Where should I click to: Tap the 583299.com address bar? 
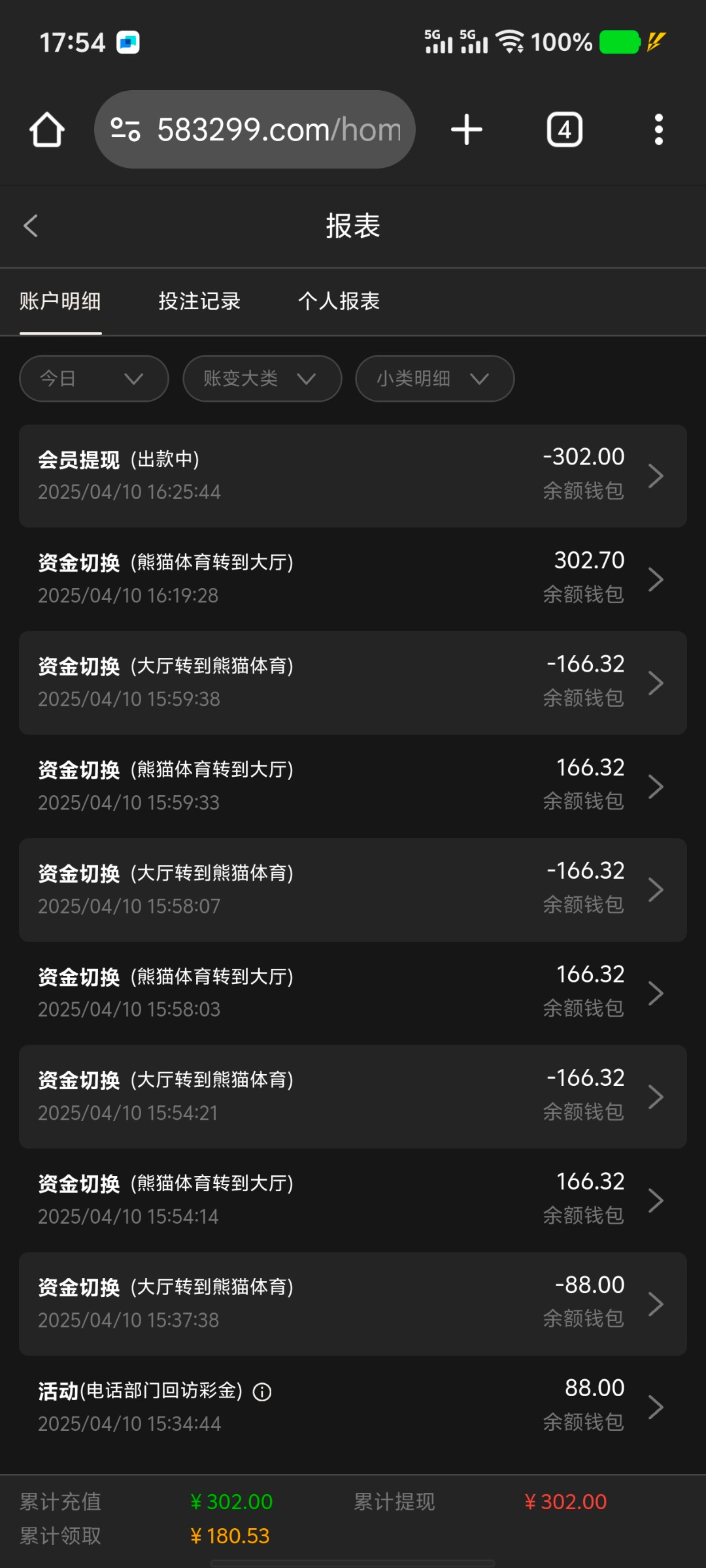[255, 129]
